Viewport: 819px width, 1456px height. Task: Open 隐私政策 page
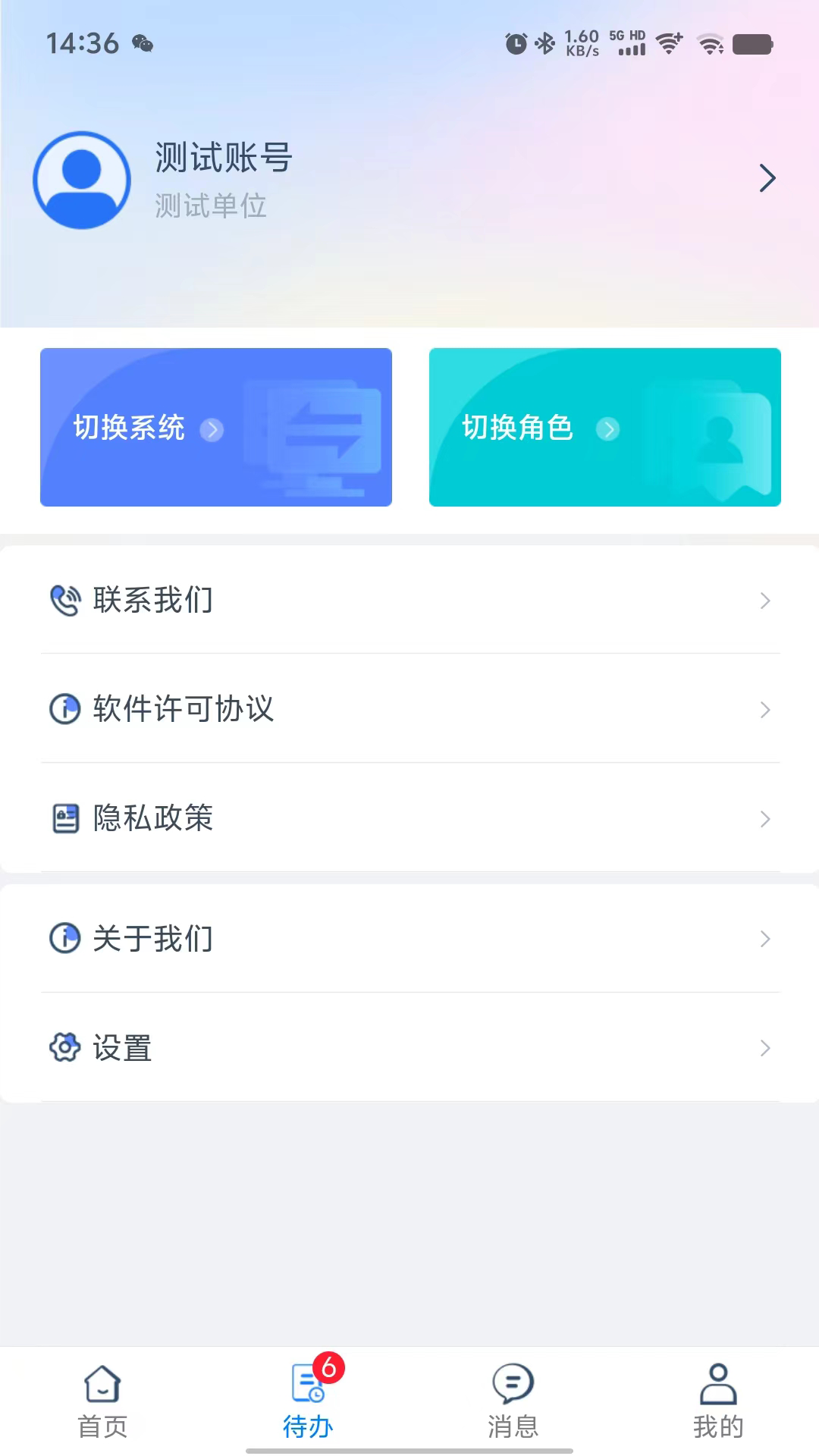[x=409, y=817]
